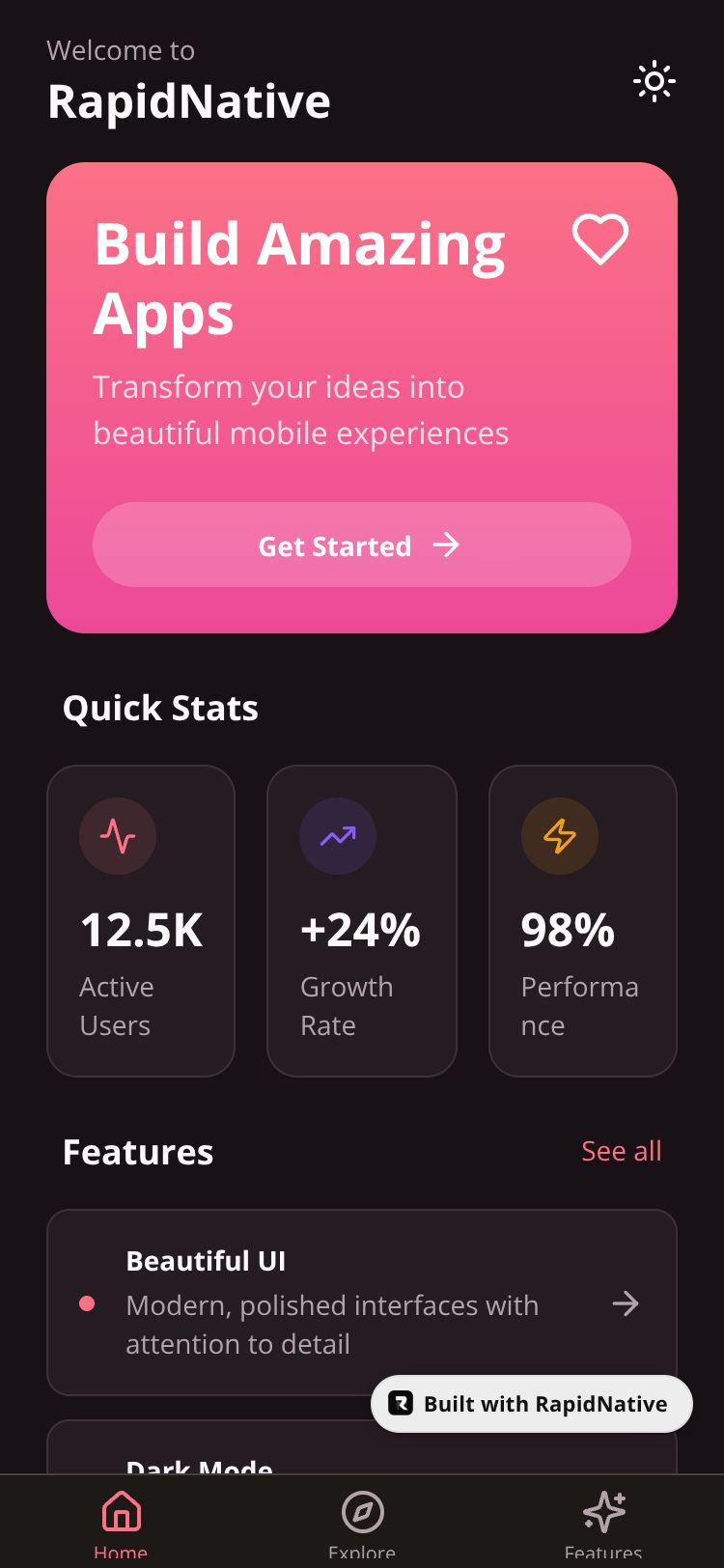Switch to the Home tab

click(122, 1521)
